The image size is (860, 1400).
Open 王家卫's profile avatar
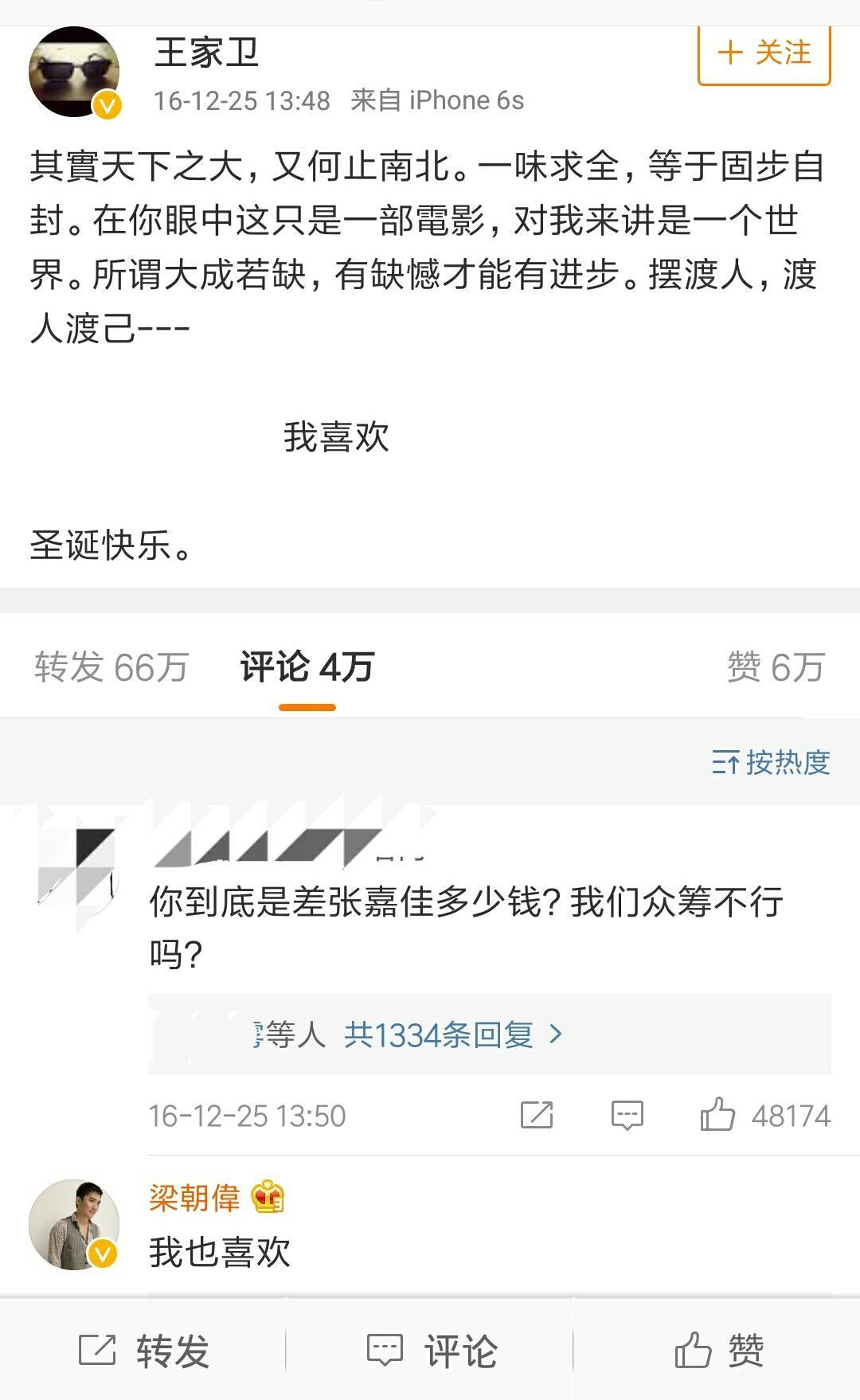tap(74, 72)
